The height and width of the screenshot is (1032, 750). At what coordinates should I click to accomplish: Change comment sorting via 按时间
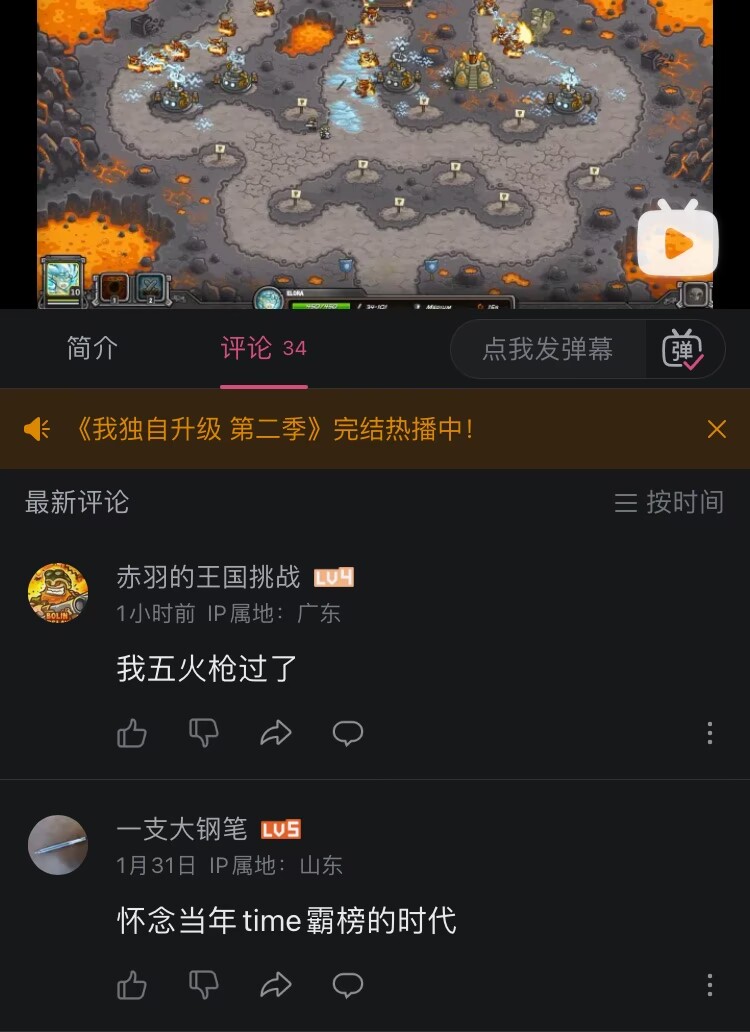pos(669,502)
